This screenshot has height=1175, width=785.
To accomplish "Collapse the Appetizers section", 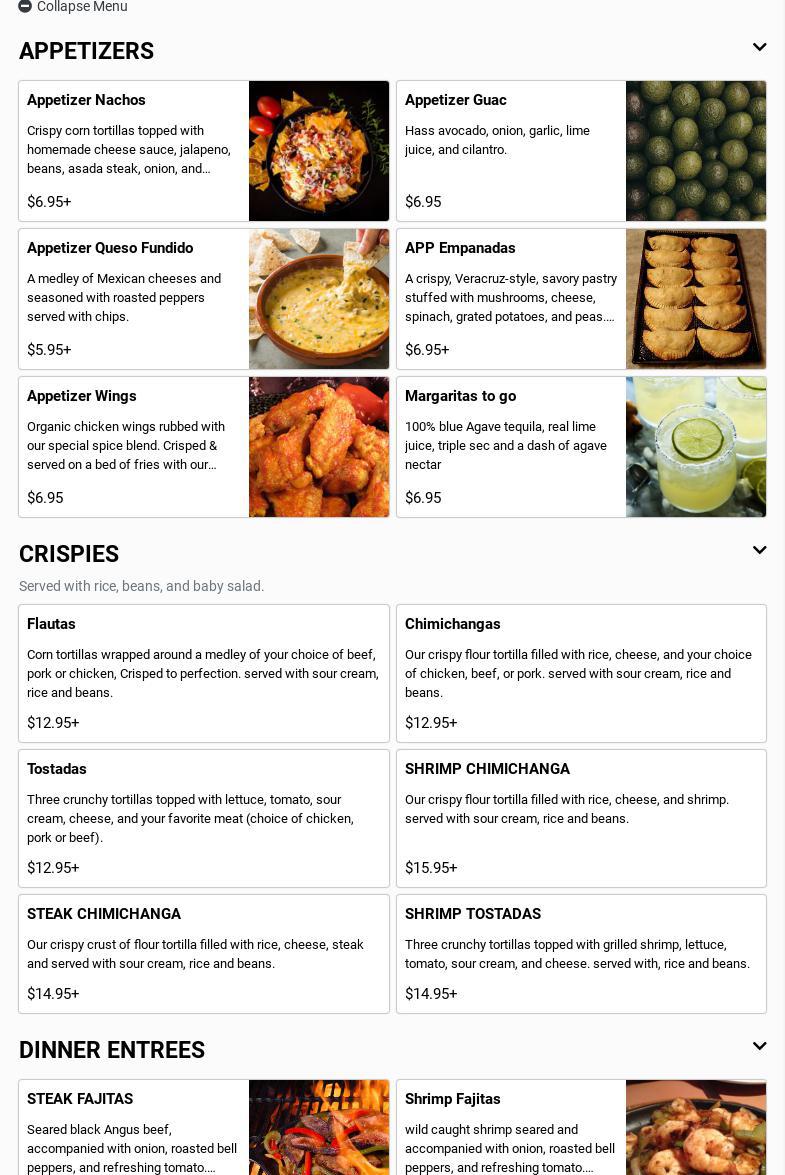I will (759, 48).
